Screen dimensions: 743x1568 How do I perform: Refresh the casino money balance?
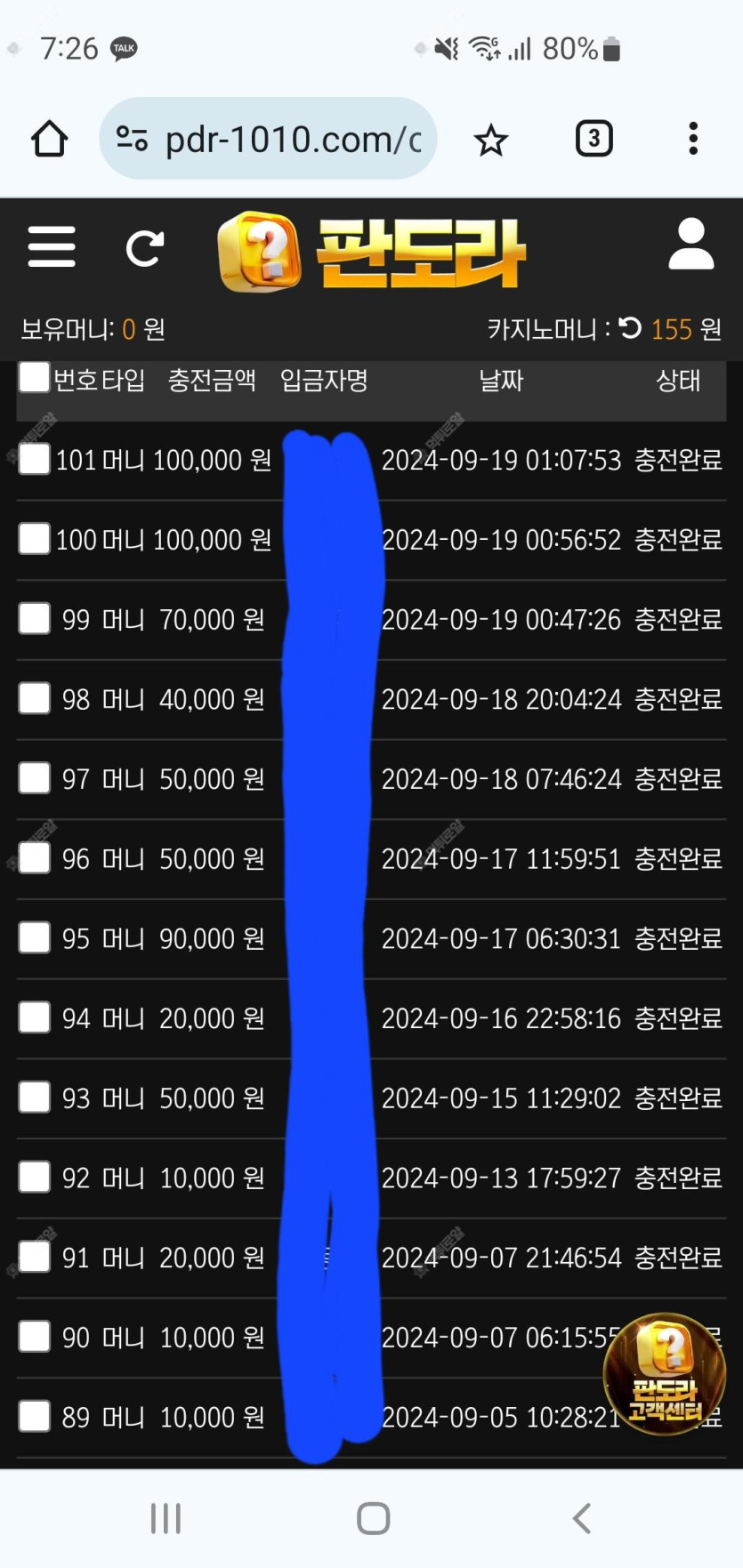[630, 328]
